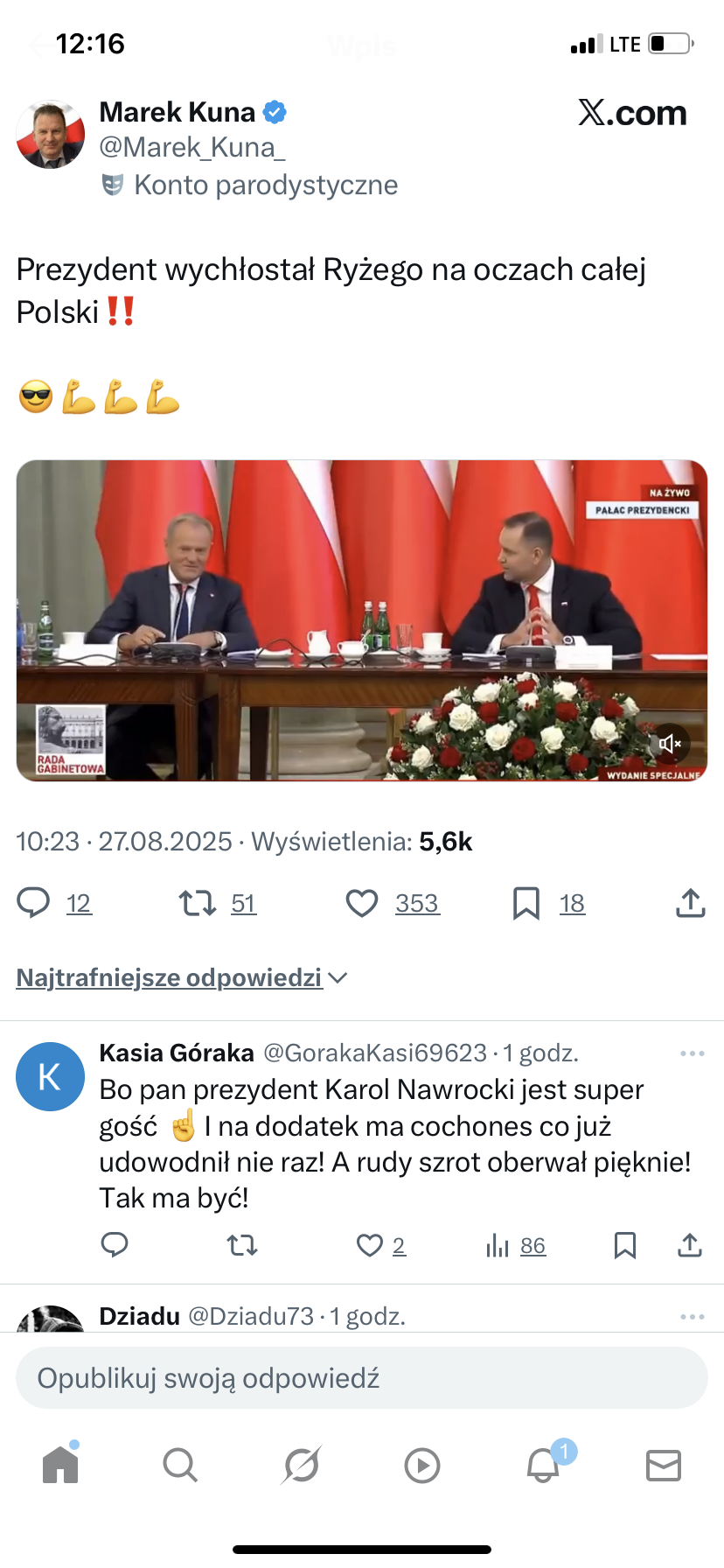Image resolution: width=724 pixels, height=1568 pixels.
Task: Tap the Opublikuj swoją odpowiedź field
Action: click(x=362, y=1378)
